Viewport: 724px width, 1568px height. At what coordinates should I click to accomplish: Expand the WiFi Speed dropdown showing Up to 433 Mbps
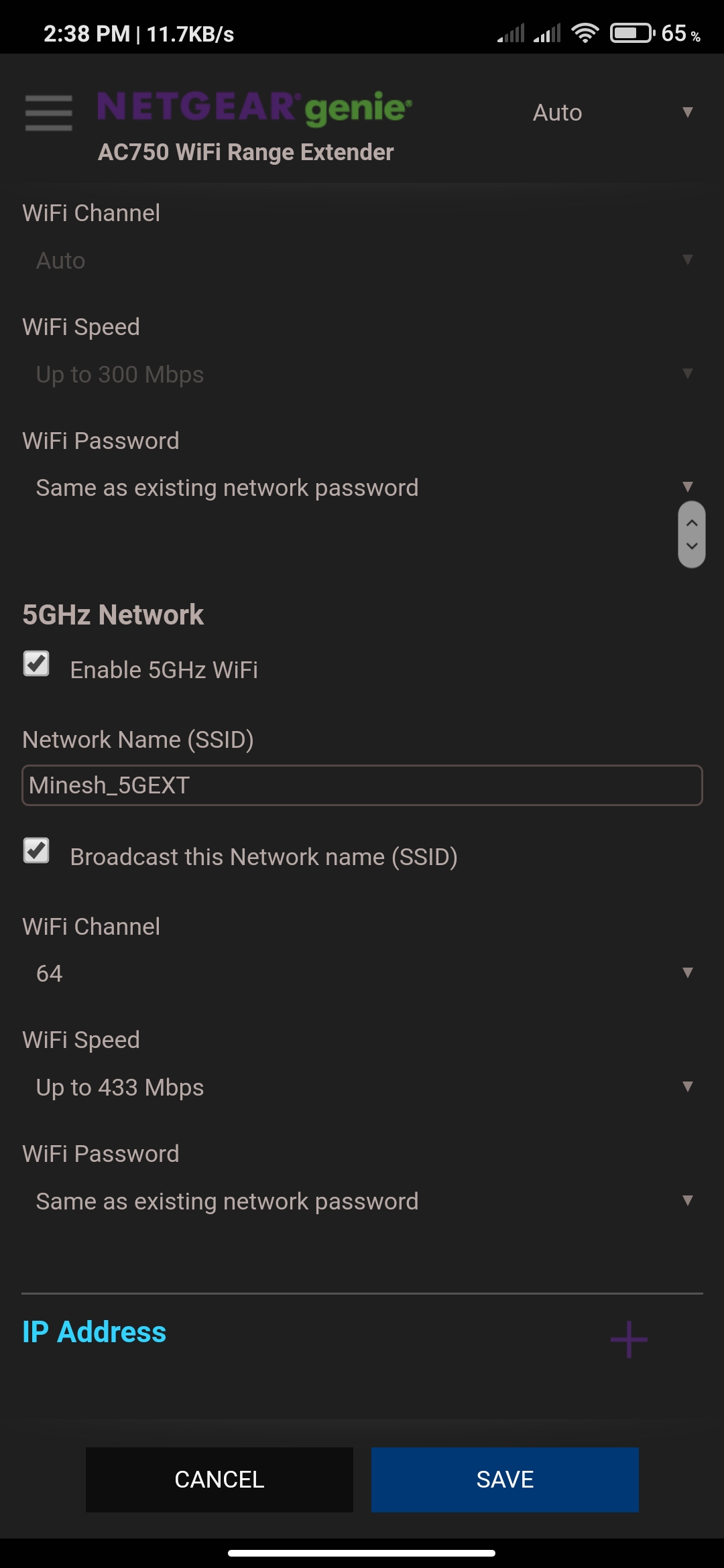[x=362, y=1087]
